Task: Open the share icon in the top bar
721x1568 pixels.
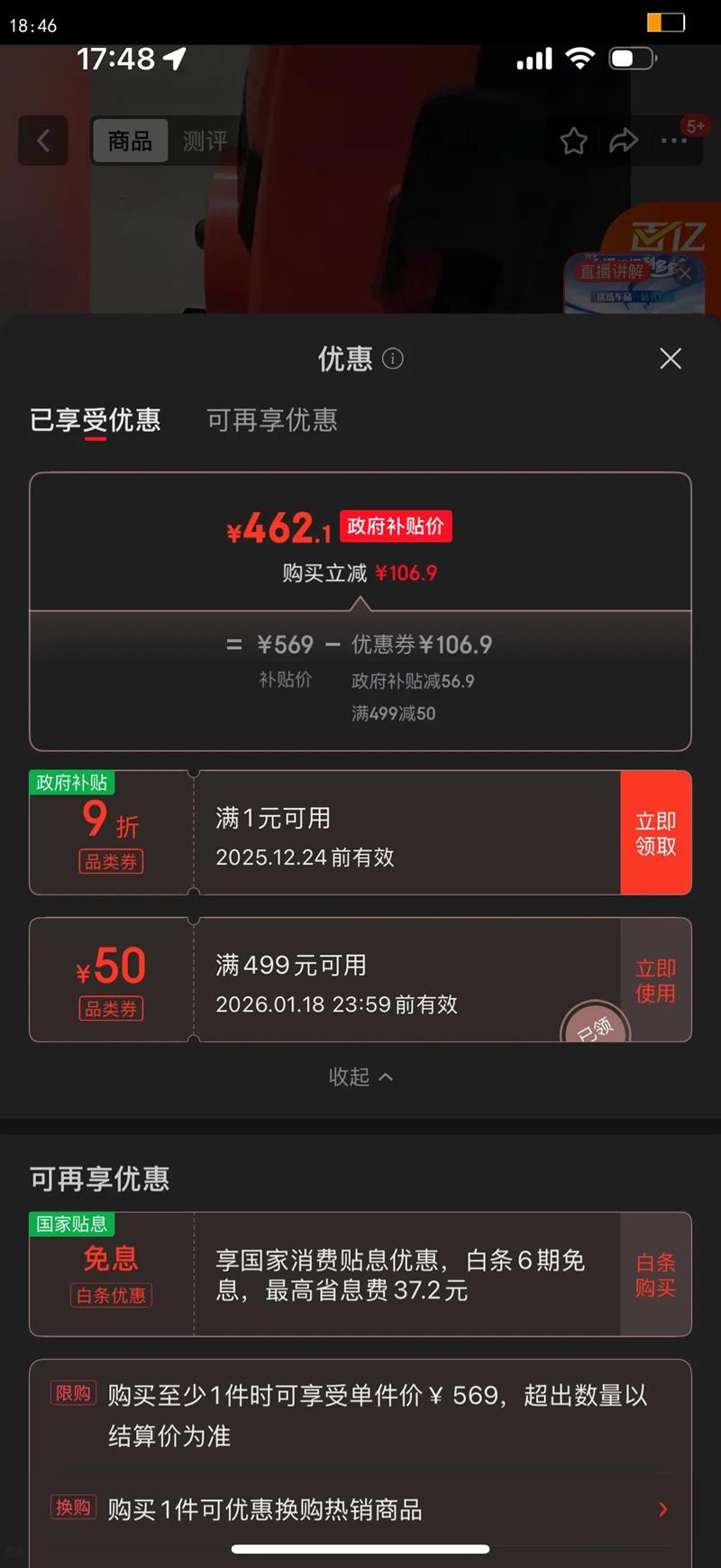Action: point(625,141)
